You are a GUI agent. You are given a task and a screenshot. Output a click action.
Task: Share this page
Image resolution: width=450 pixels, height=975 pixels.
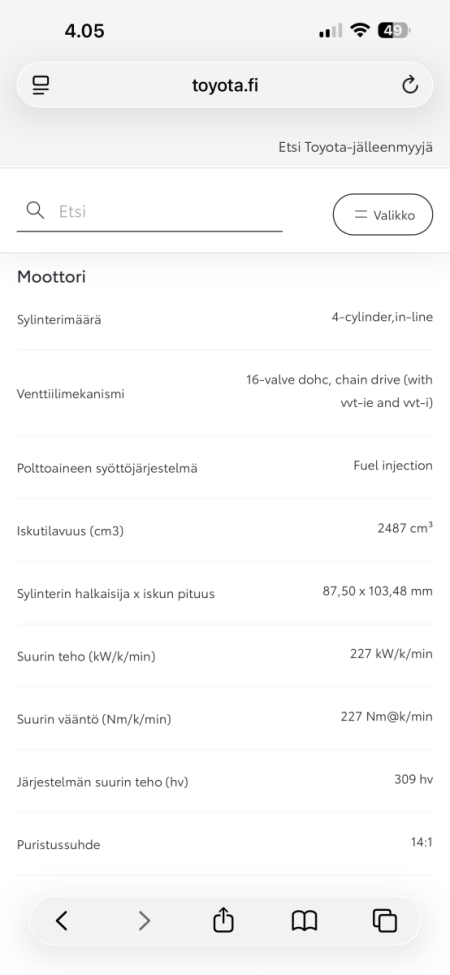coord(224,920)
